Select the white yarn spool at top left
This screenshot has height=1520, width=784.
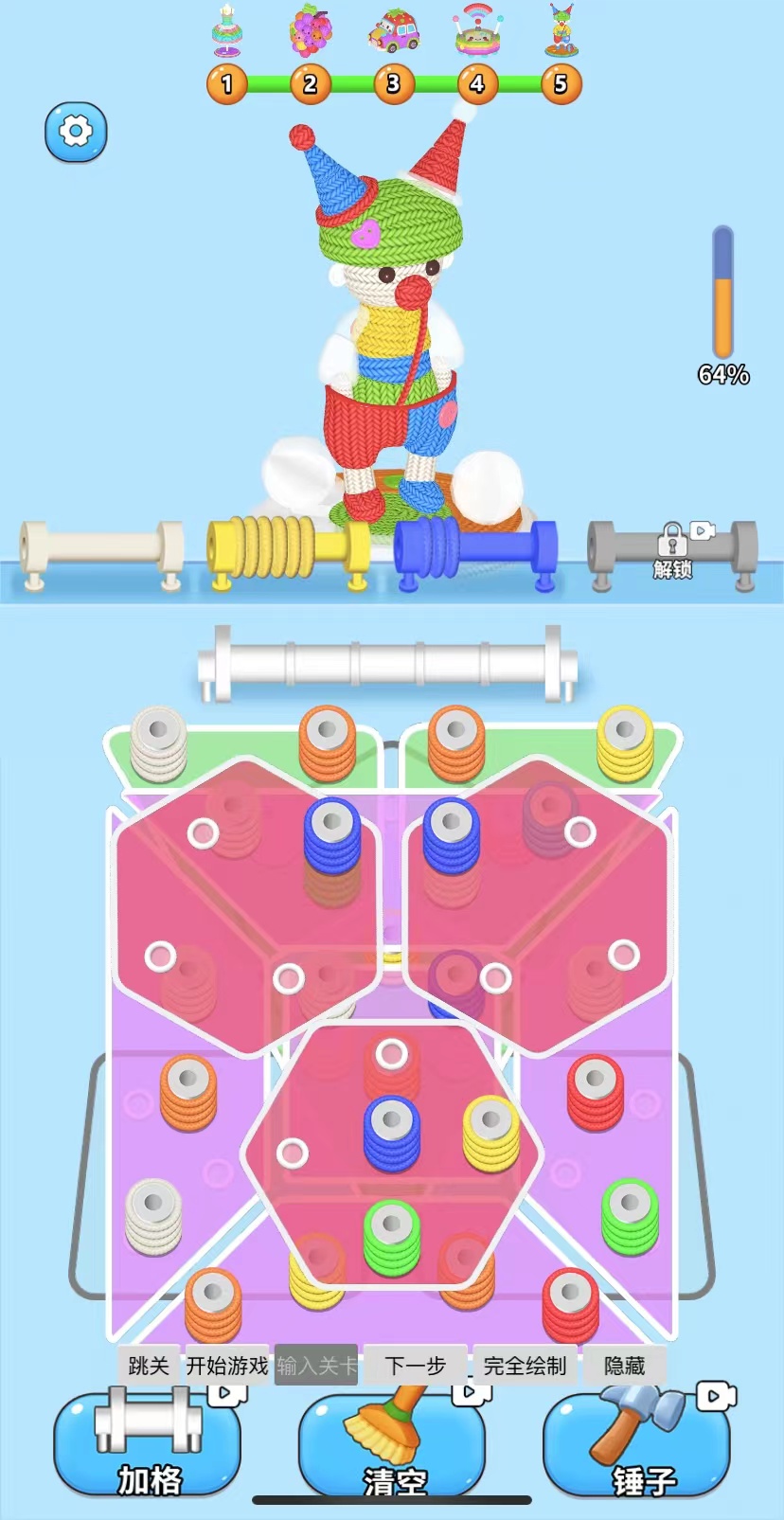tap(158, 745)
